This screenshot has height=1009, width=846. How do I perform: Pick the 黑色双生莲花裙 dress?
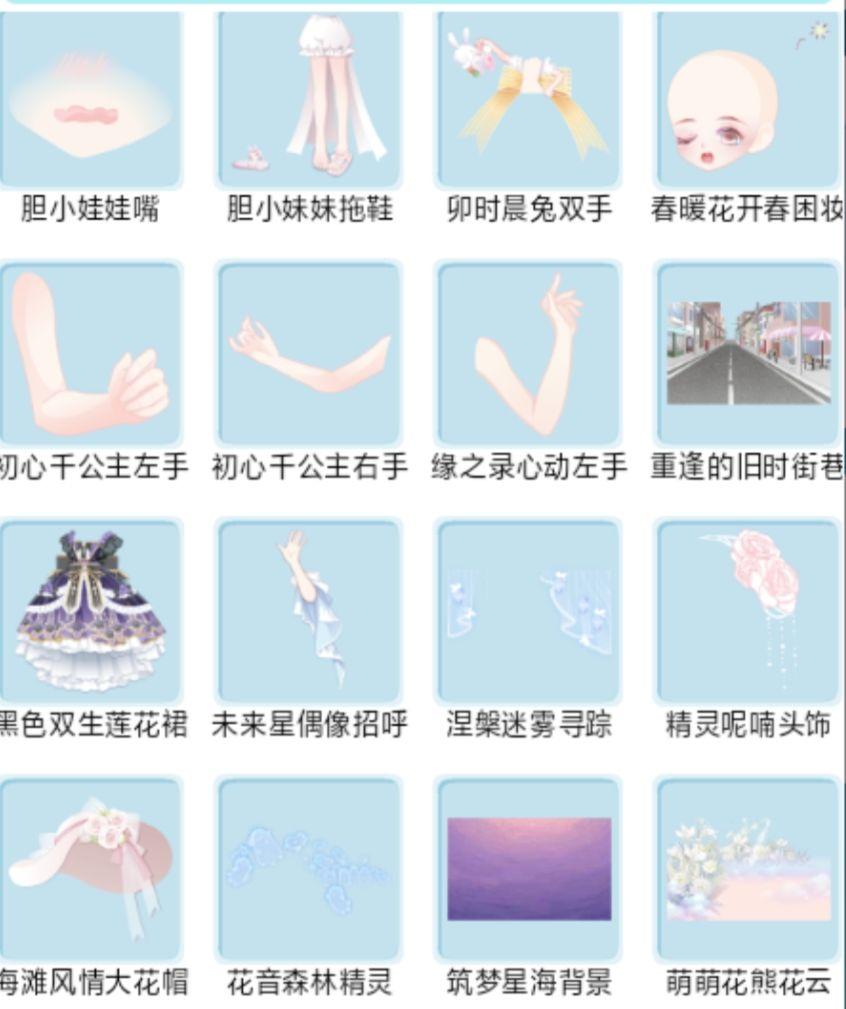(90, 612)
